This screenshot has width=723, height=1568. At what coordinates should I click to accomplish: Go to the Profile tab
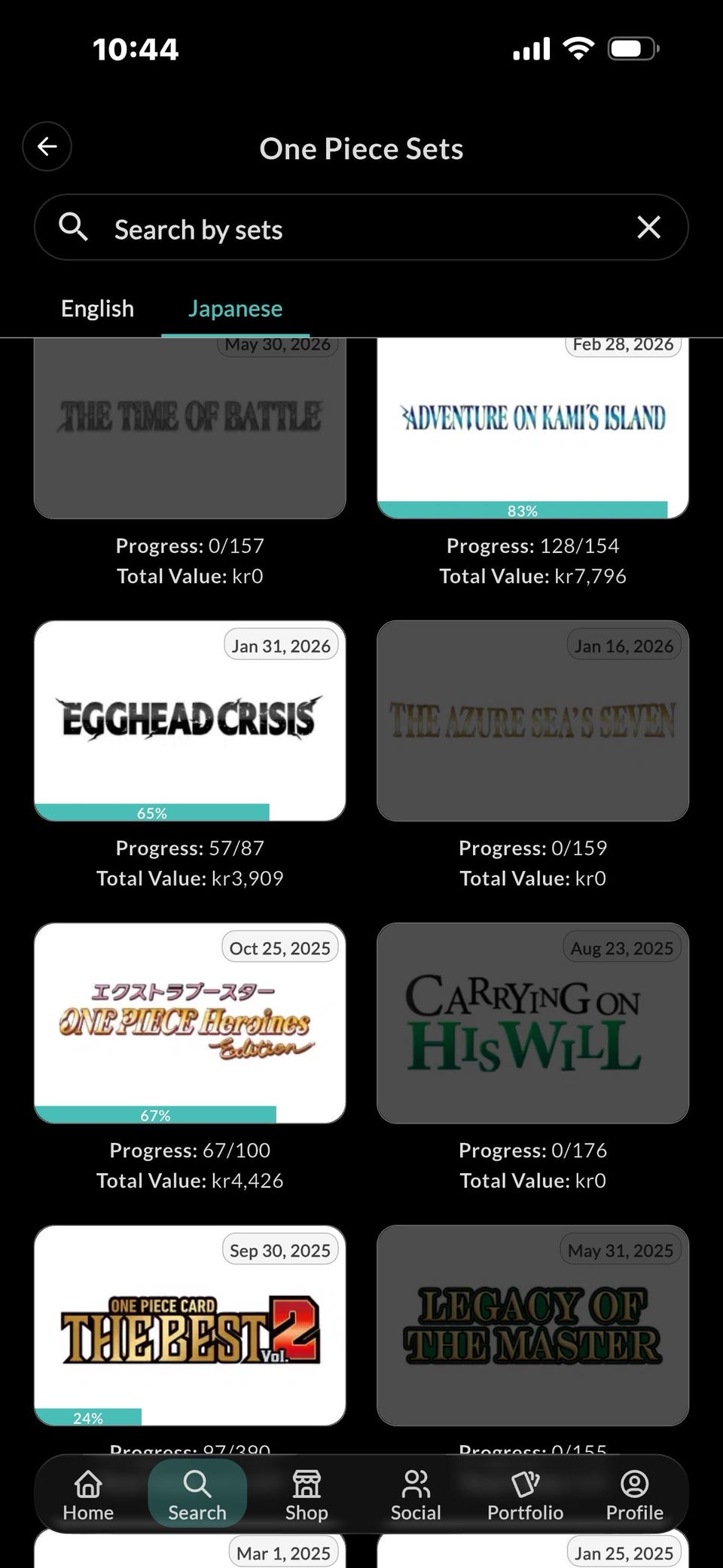[x=635, y=1495]
